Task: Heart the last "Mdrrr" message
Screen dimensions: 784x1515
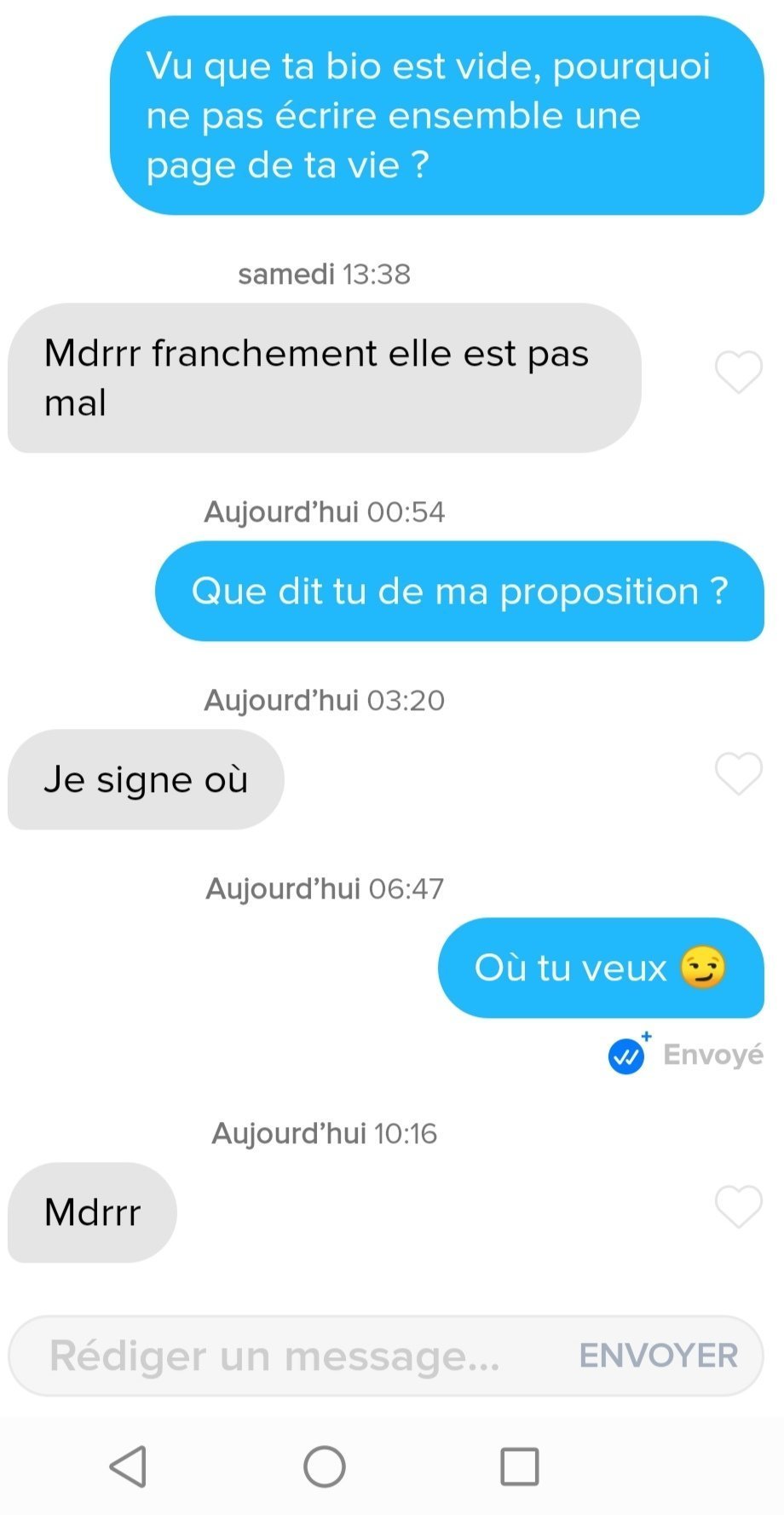Action: (738, 1206)
